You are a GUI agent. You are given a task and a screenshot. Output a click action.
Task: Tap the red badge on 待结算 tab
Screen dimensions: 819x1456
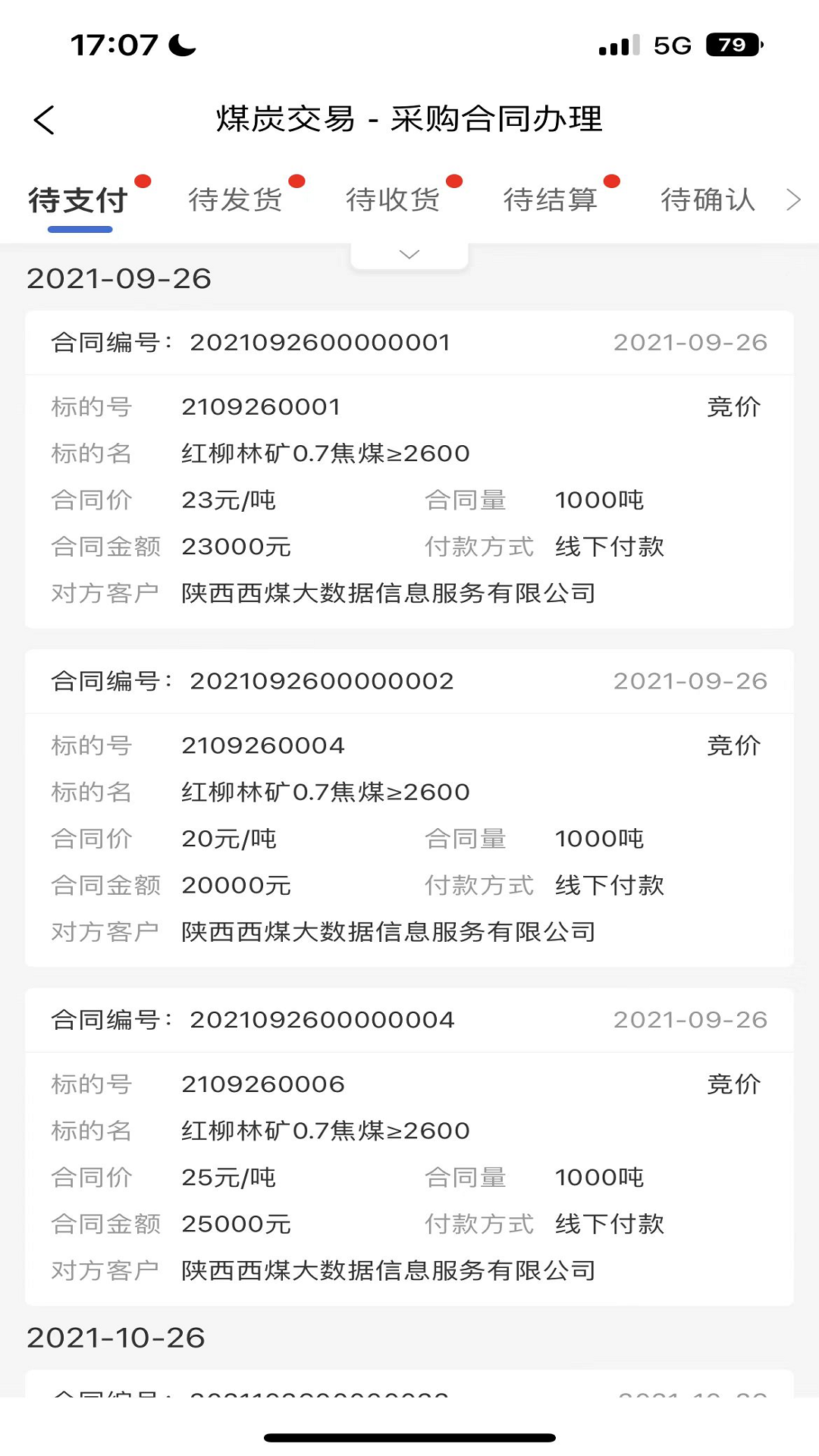click(610, 180)
